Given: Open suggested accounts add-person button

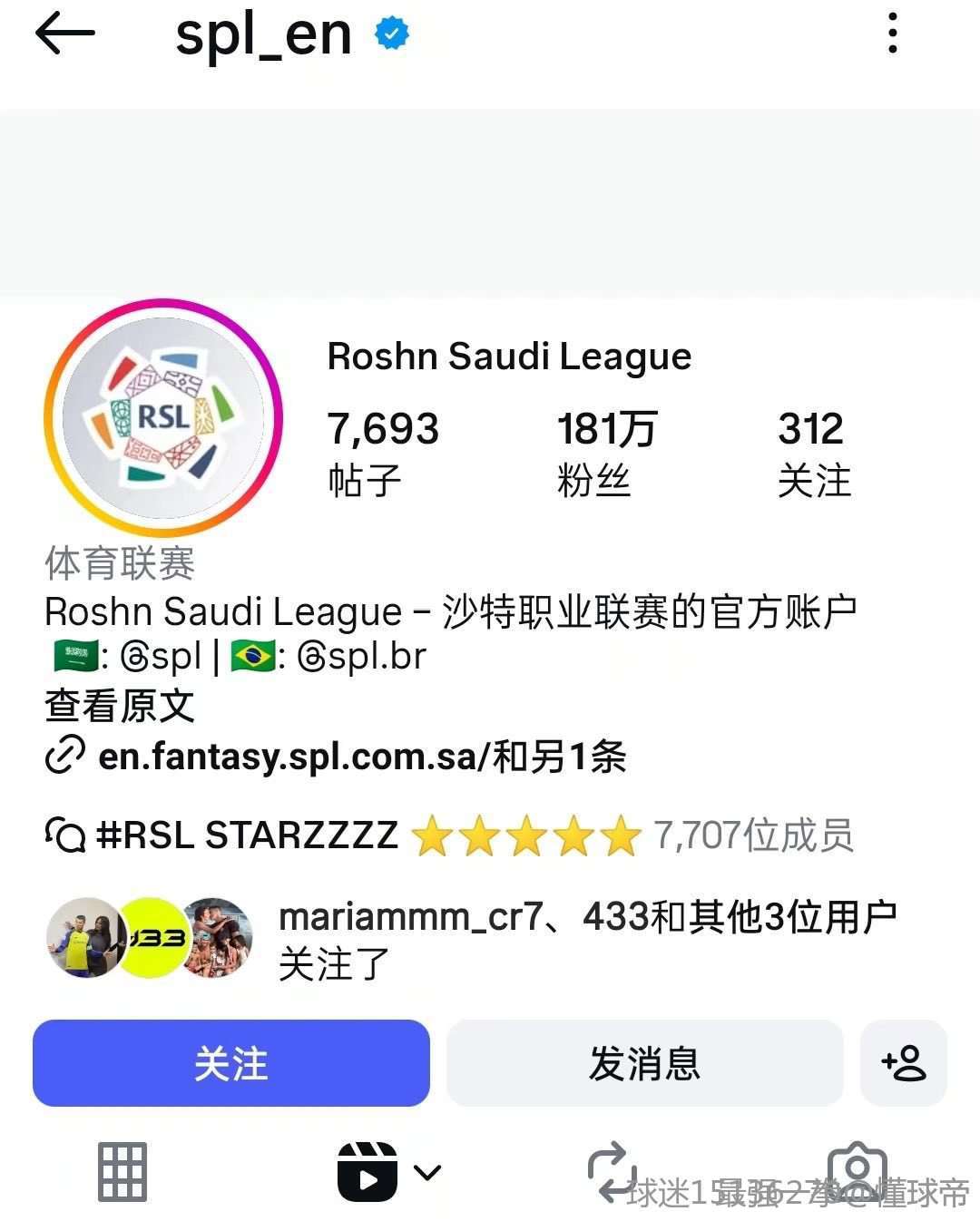Looking at the screenshot, I should [903, 1063].
